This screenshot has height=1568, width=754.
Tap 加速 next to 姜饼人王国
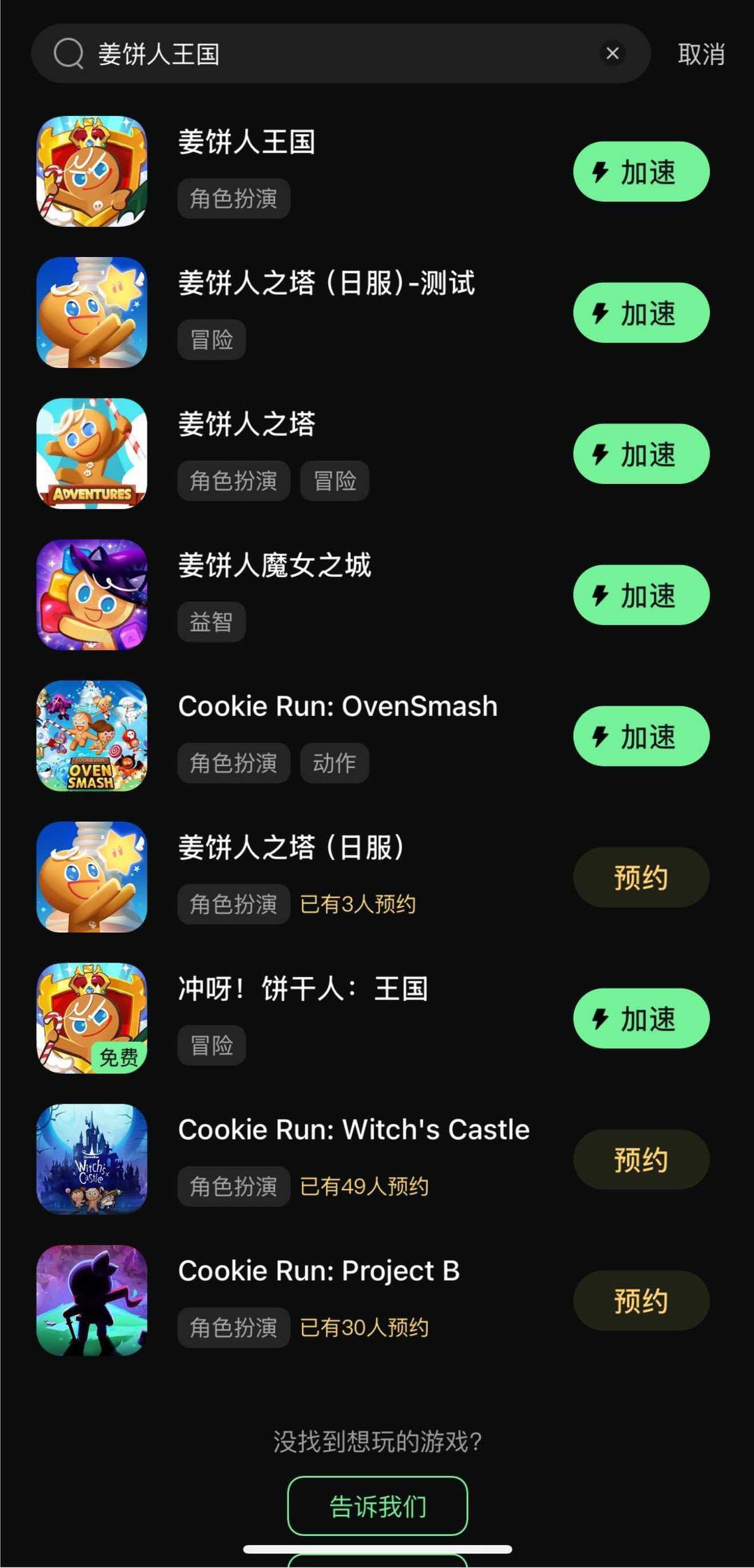[640, 172]
